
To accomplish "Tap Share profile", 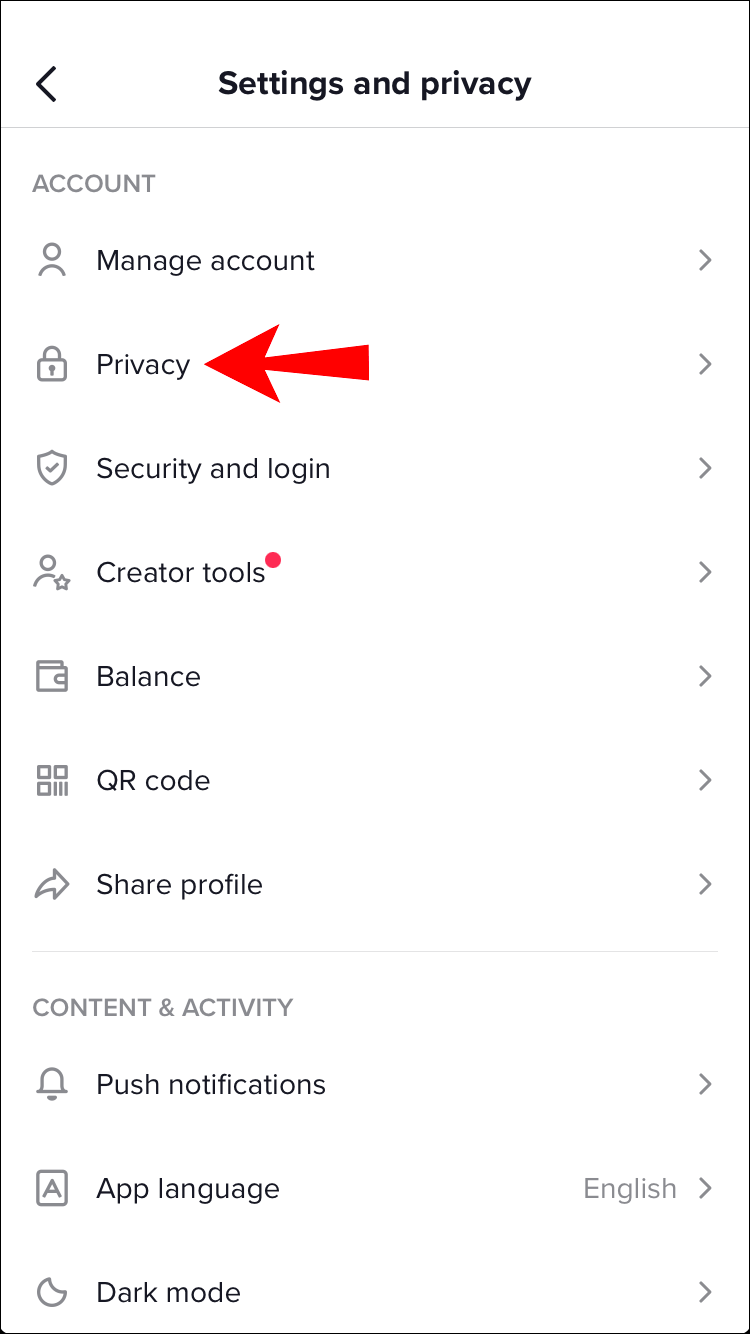I will [179, 885].
